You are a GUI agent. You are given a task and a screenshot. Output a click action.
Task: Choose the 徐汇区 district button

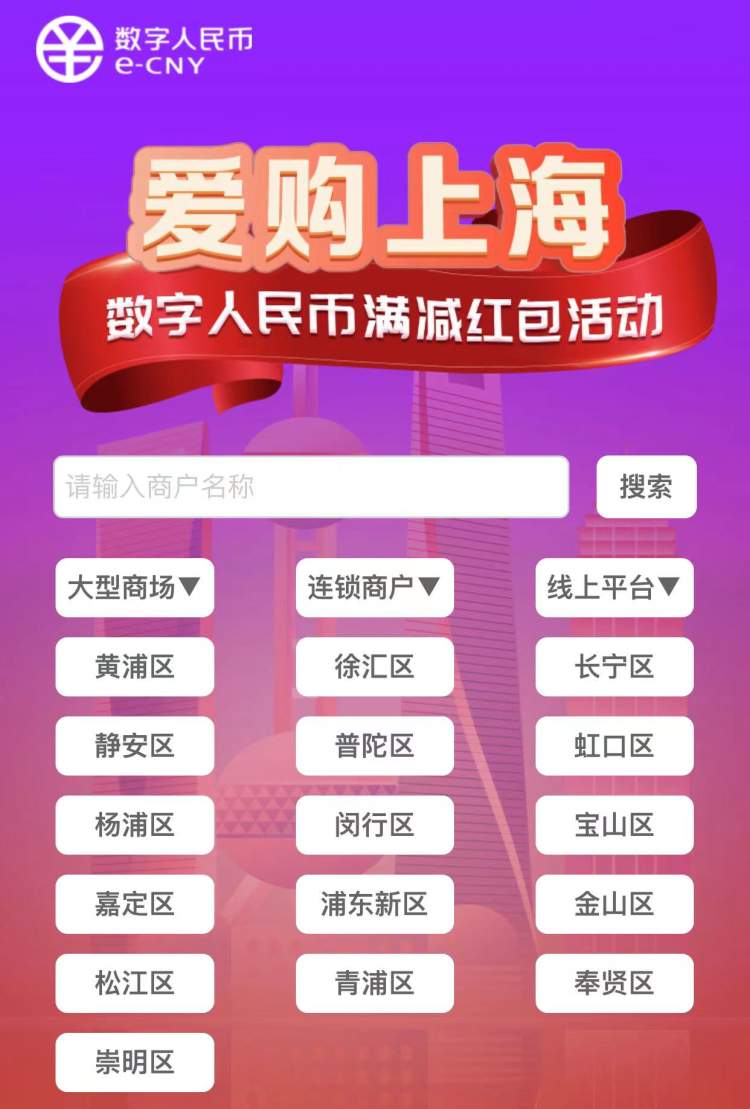tap(374, 667)
